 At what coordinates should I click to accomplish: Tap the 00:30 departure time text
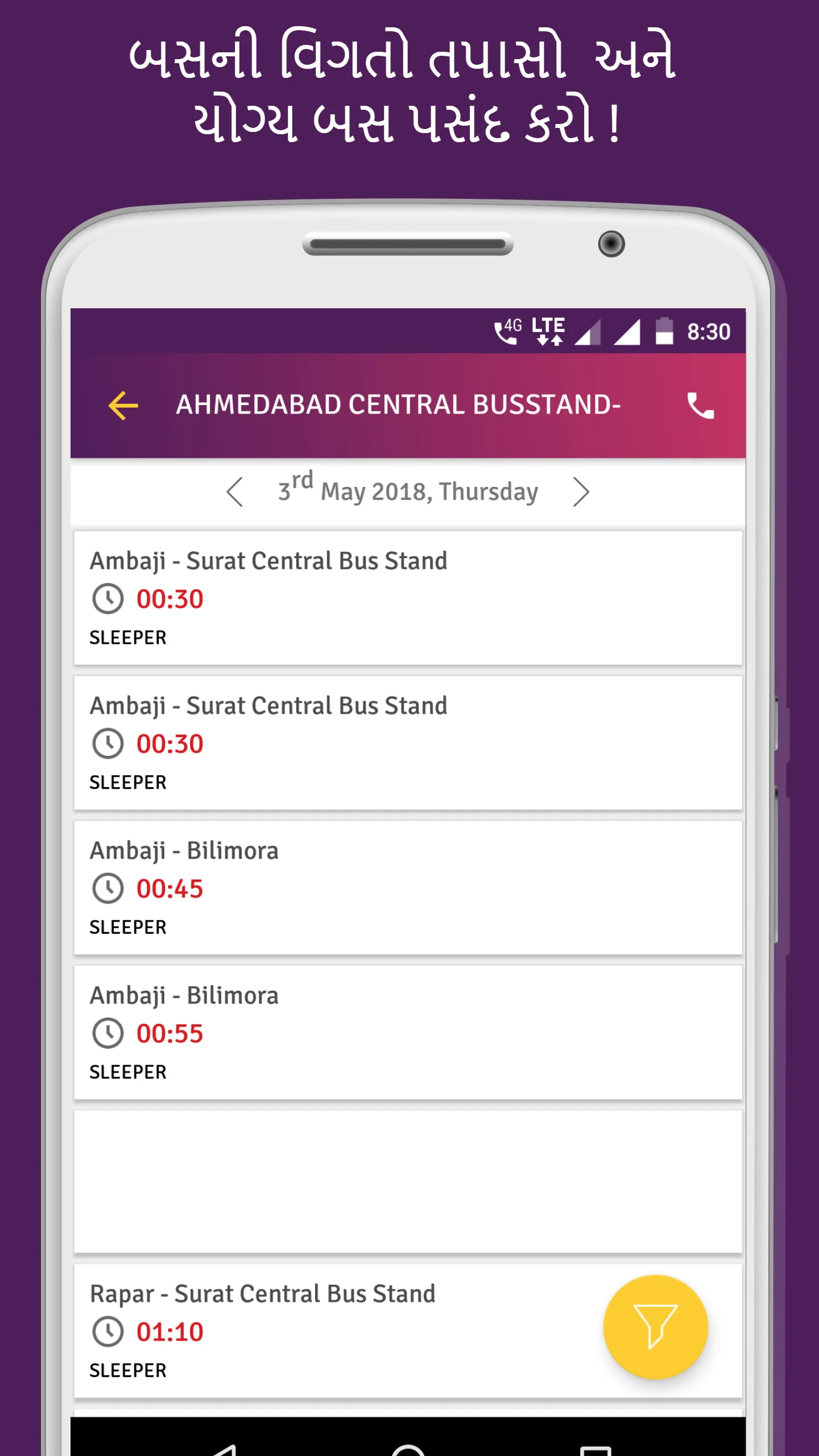pyautogui.click(x=171, y=598)
